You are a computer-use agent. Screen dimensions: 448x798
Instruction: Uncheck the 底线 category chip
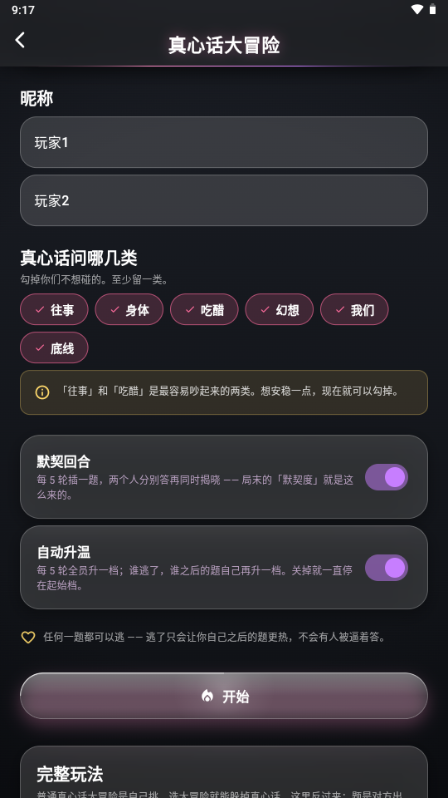click(54, 348)
